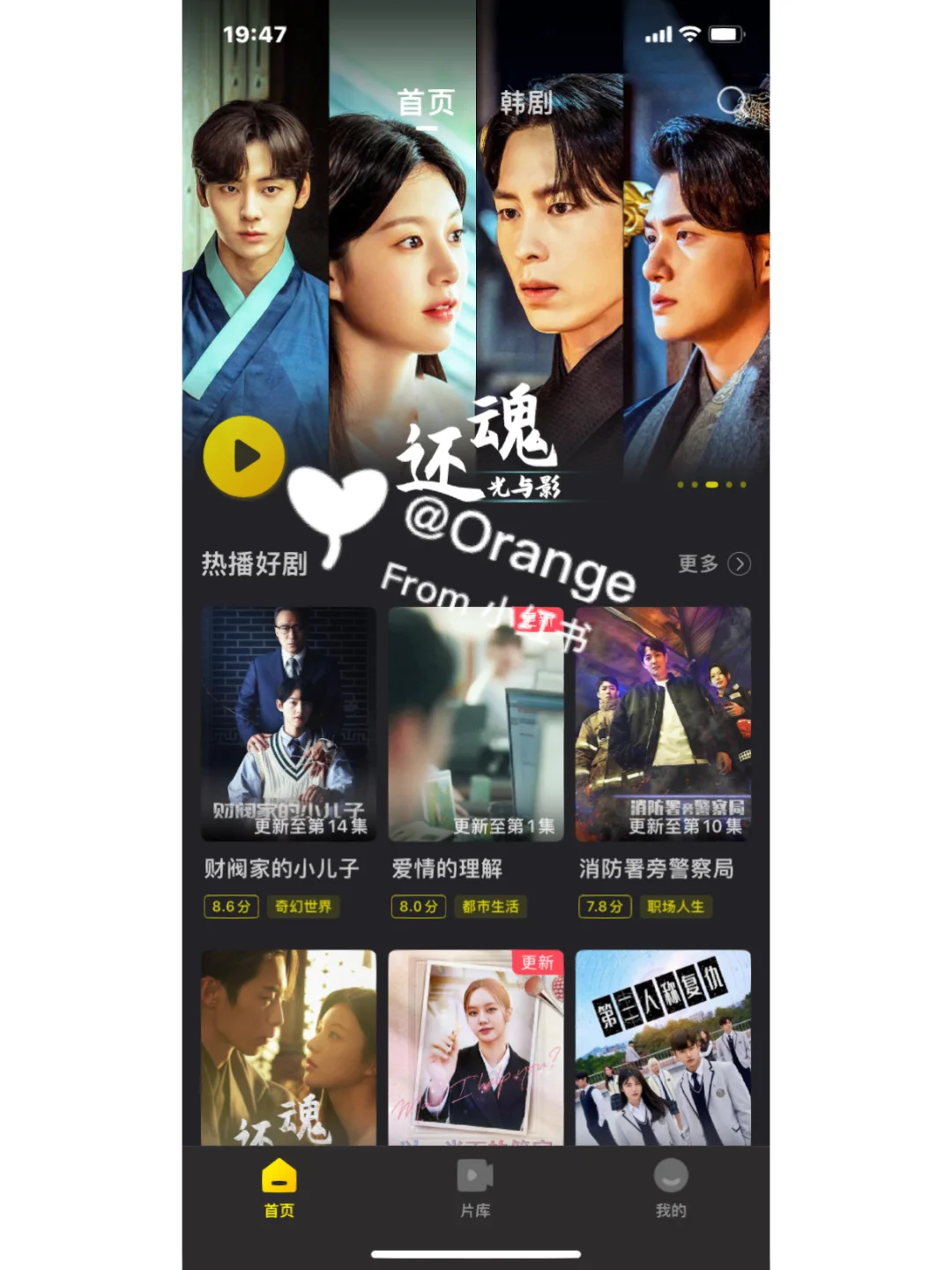Image resolution: width=952 pixels, height=1270 pixels.
Task: Open the search icon at top
Action: [x=731, y=101]
